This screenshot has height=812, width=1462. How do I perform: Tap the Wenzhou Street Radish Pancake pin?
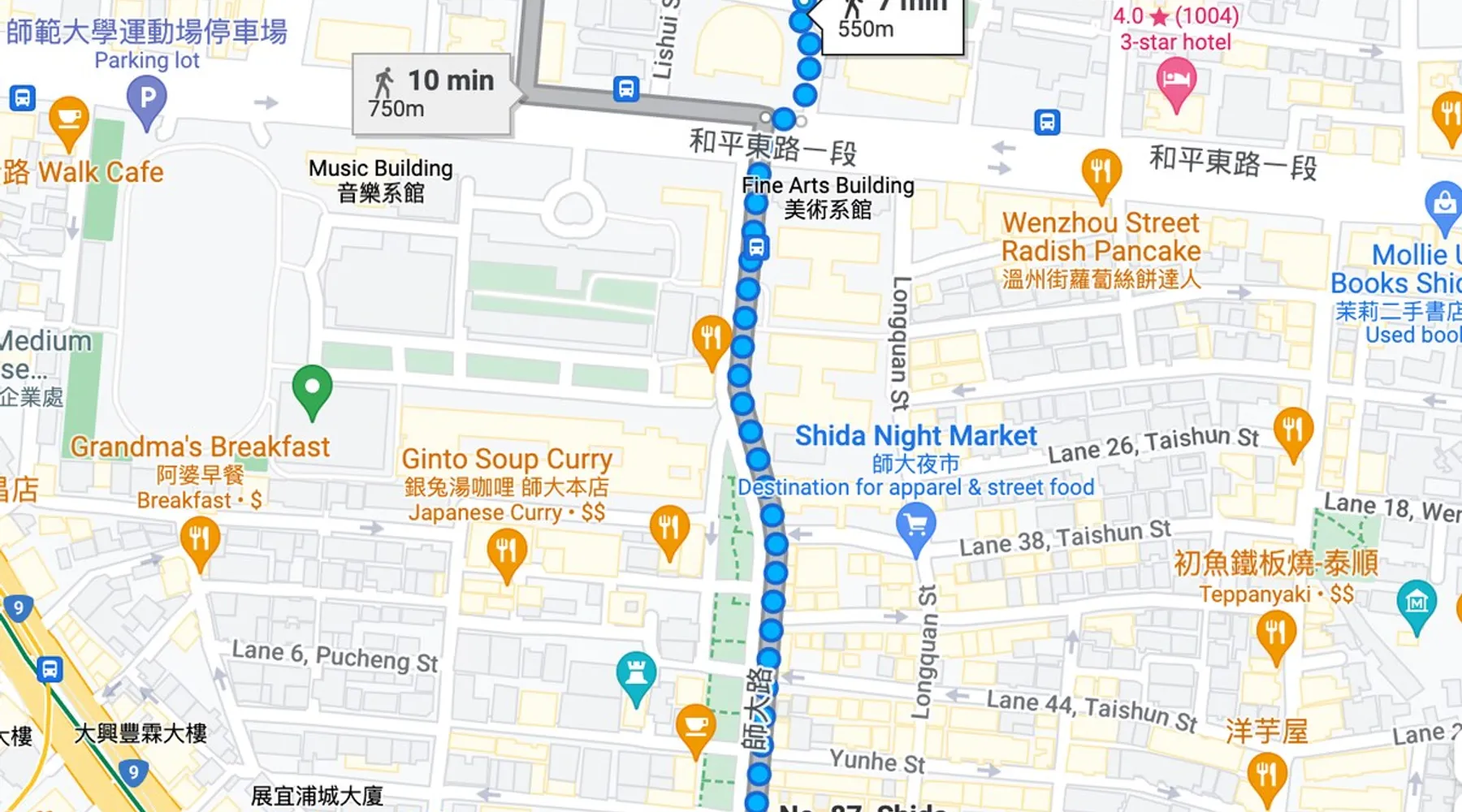[x=1101, y=171]
